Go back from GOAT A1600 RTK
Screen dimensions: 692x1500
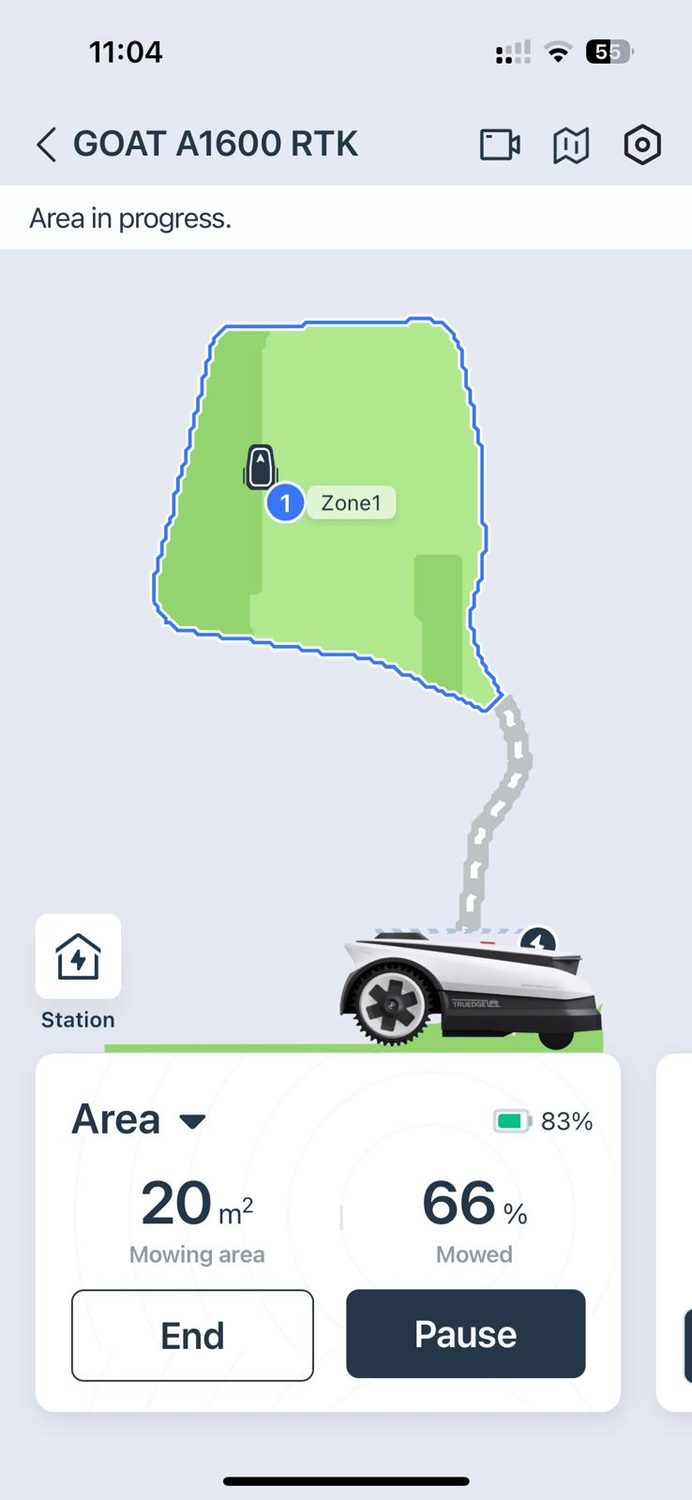[x=46, y=145]
